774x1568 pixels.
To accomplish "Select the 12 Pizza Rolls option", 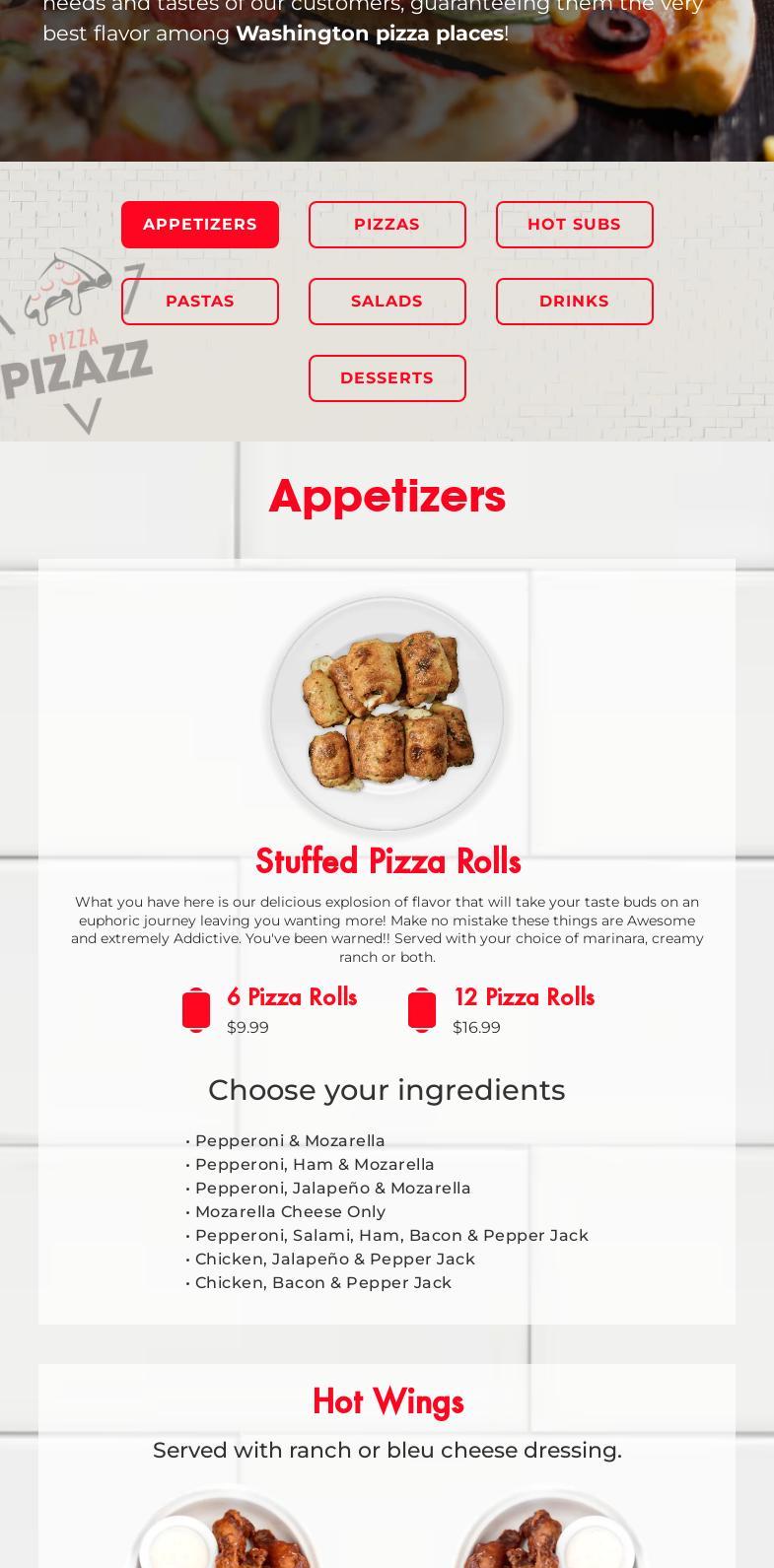I will [x=524, y=996].
